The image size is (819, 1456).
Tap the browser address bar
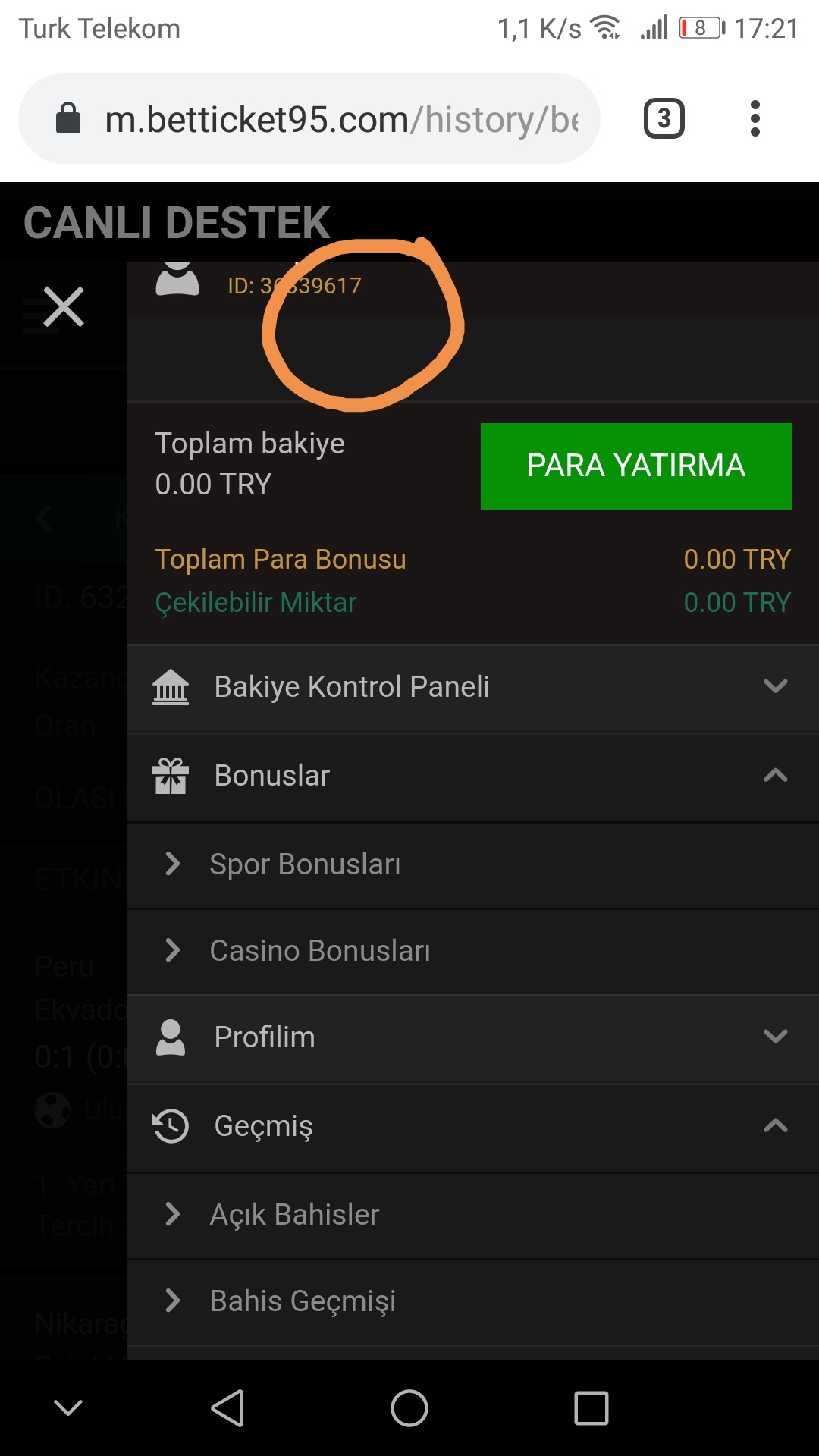tap(309, 119)
